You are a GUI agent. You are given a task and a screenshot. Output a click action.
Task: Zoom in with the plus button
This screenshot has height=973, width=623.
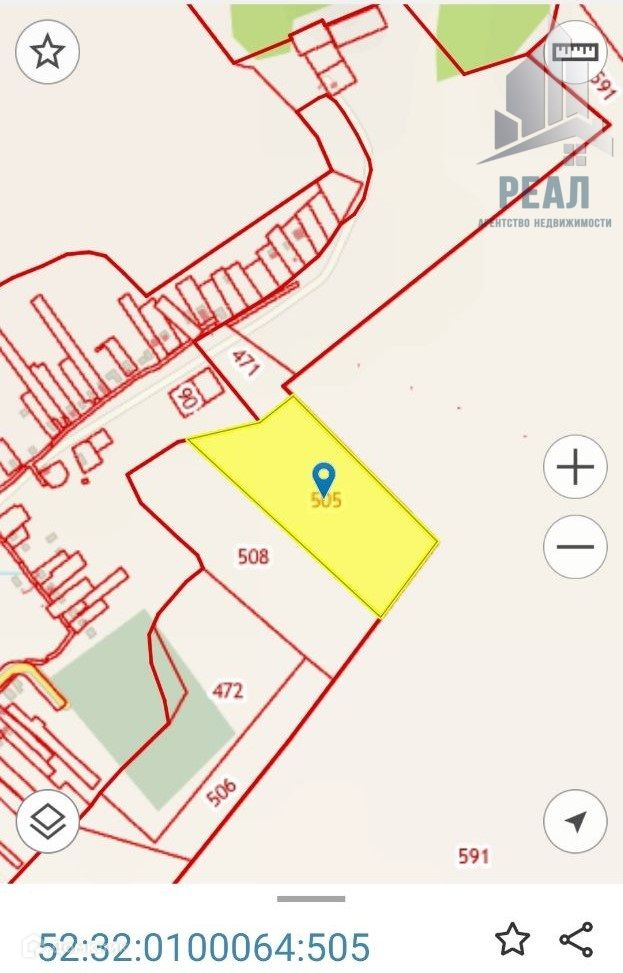(575, 467)
